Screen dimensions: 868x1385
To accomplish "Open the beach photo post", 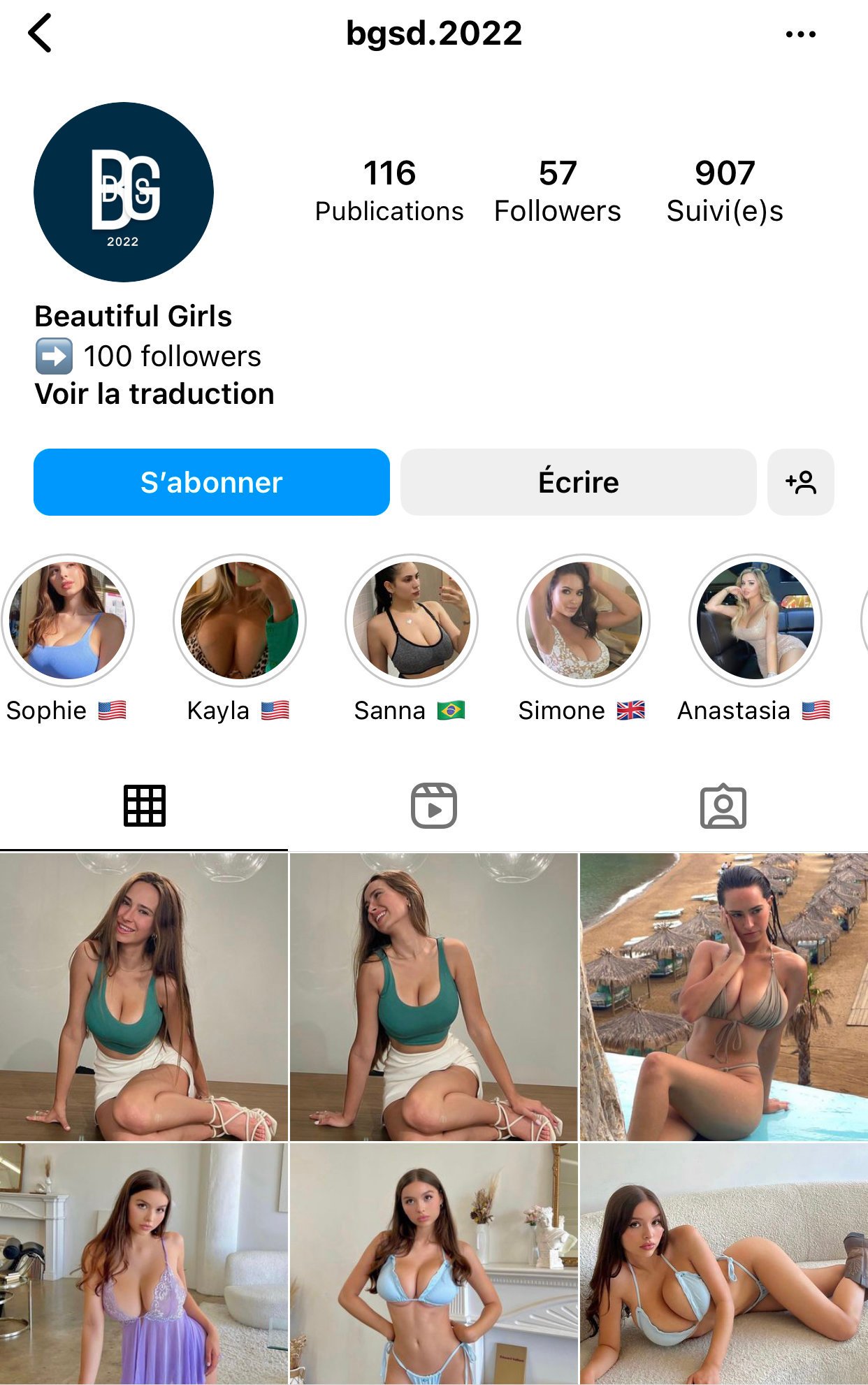I will click(x=723, y=996).
